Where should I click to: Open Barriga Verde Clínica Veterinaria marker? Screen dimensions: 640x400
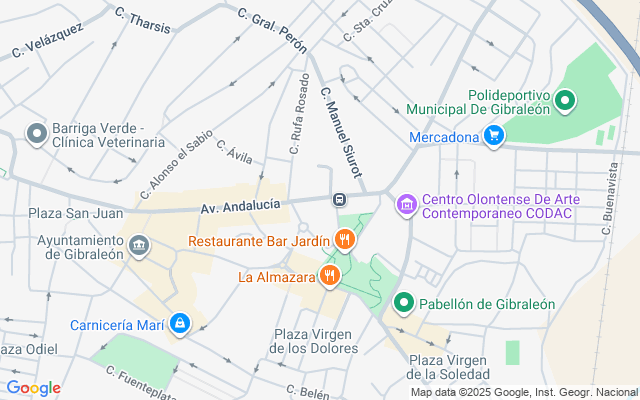pyautogui.click(x=37, y=134)
